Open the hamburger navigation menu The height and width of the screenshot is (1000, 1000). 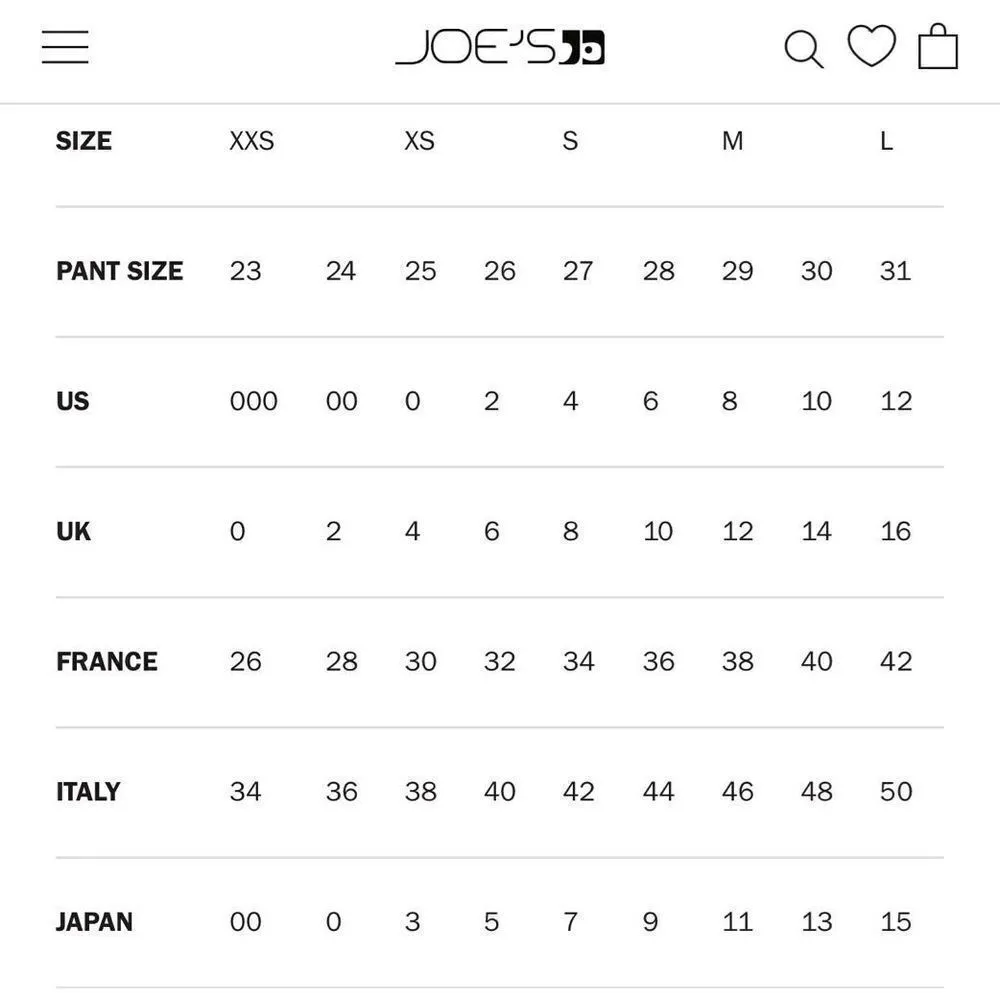click(65, 47)
